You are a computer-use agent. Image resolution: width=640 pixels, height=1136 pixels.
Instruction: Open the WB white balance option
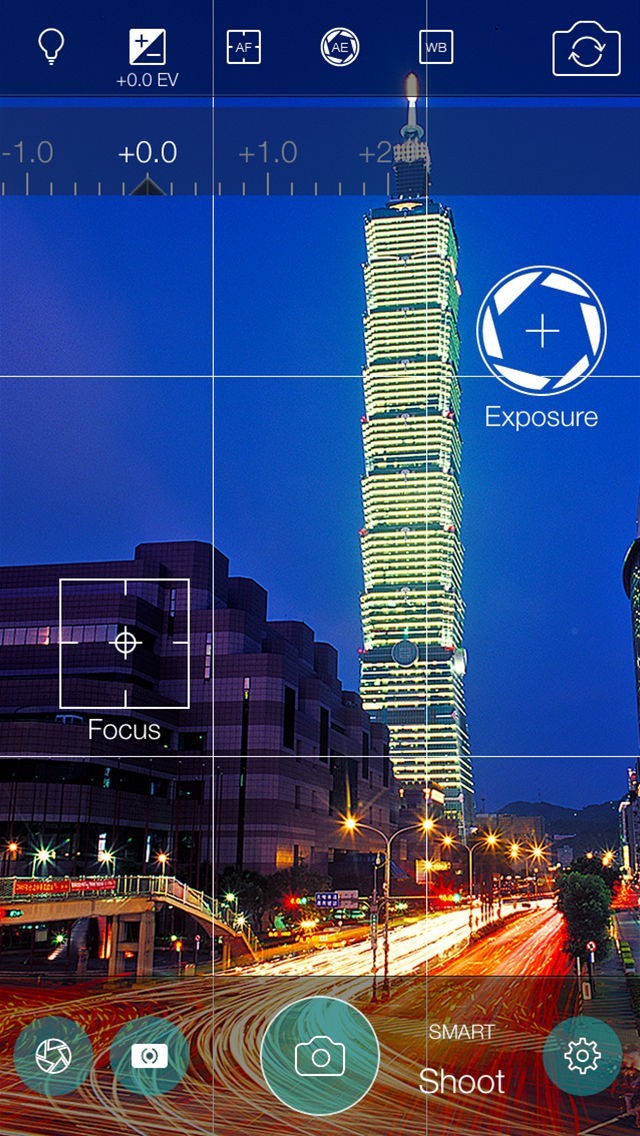(x=436, y=47)
